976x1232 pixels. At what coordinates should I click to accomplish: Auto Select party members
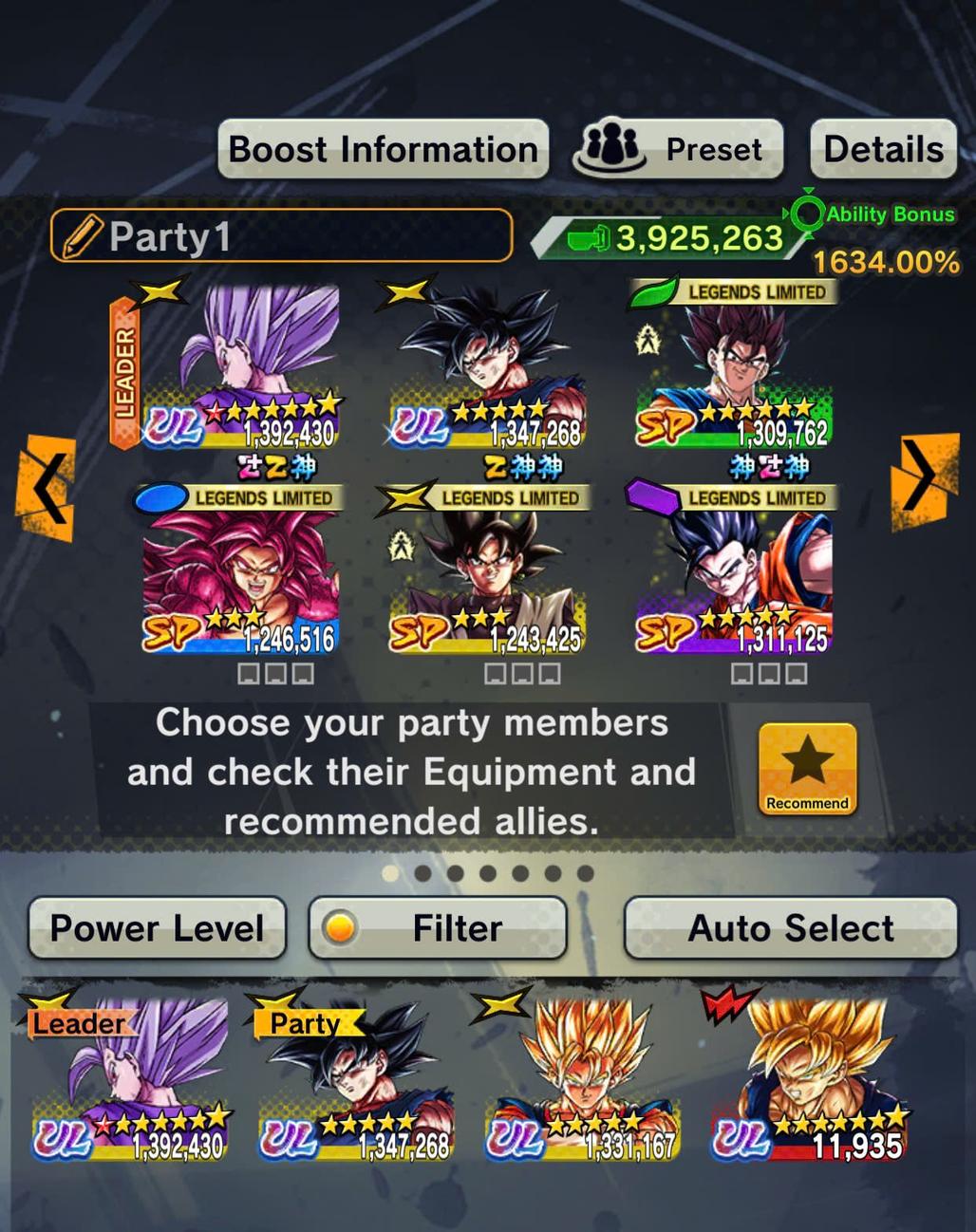[790, 927]
